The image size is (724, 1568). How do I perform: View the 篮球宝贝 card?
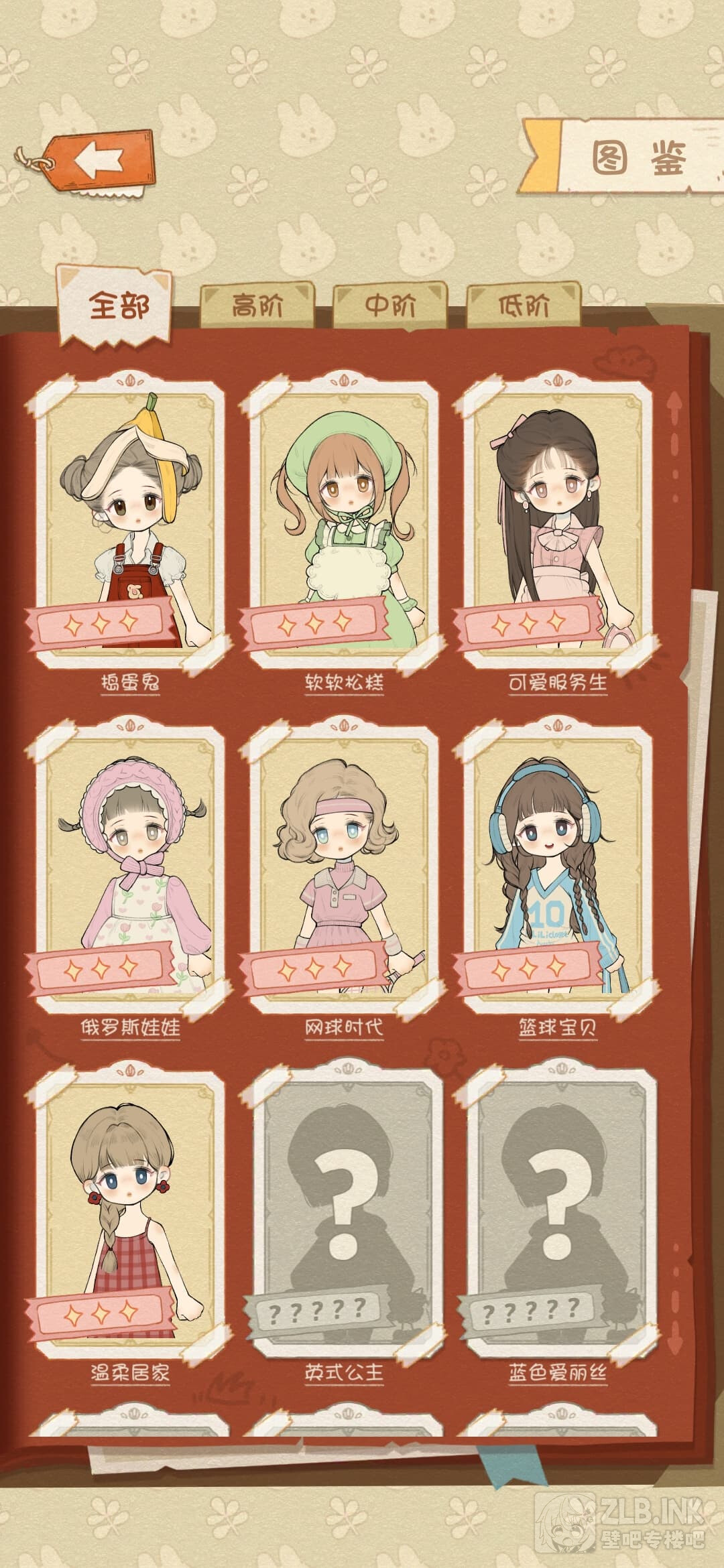[x=556, y=868]
